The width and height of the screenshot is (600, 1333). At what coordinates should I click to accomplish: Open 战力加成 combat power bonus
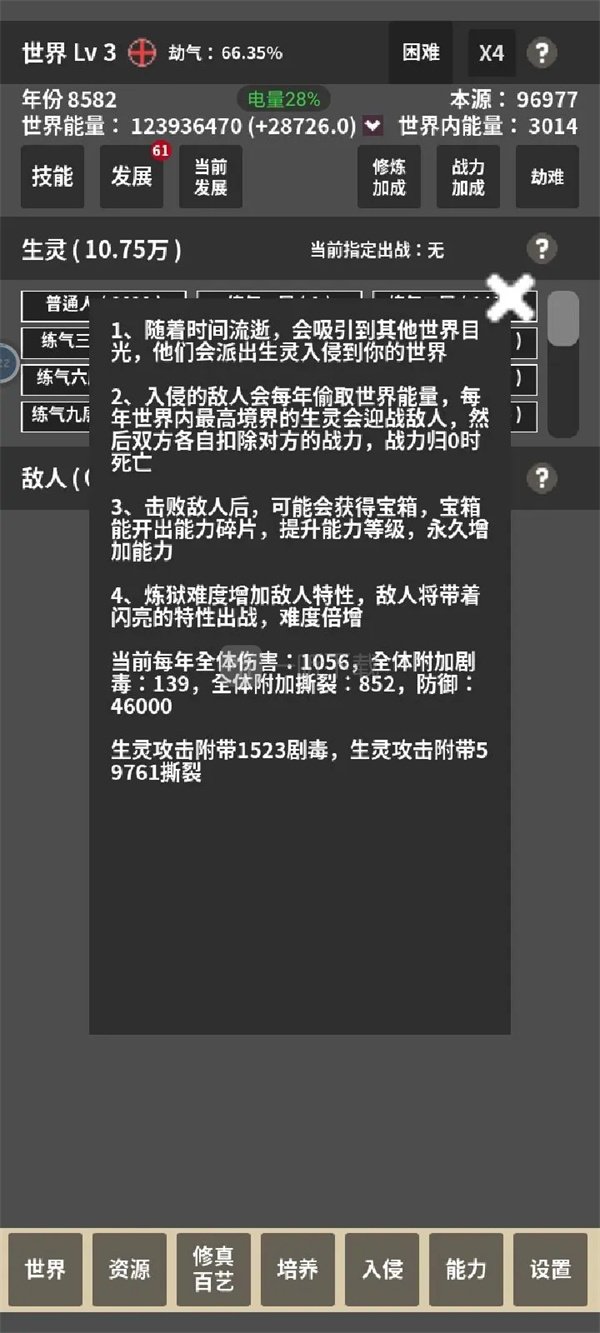coord(468,177)
